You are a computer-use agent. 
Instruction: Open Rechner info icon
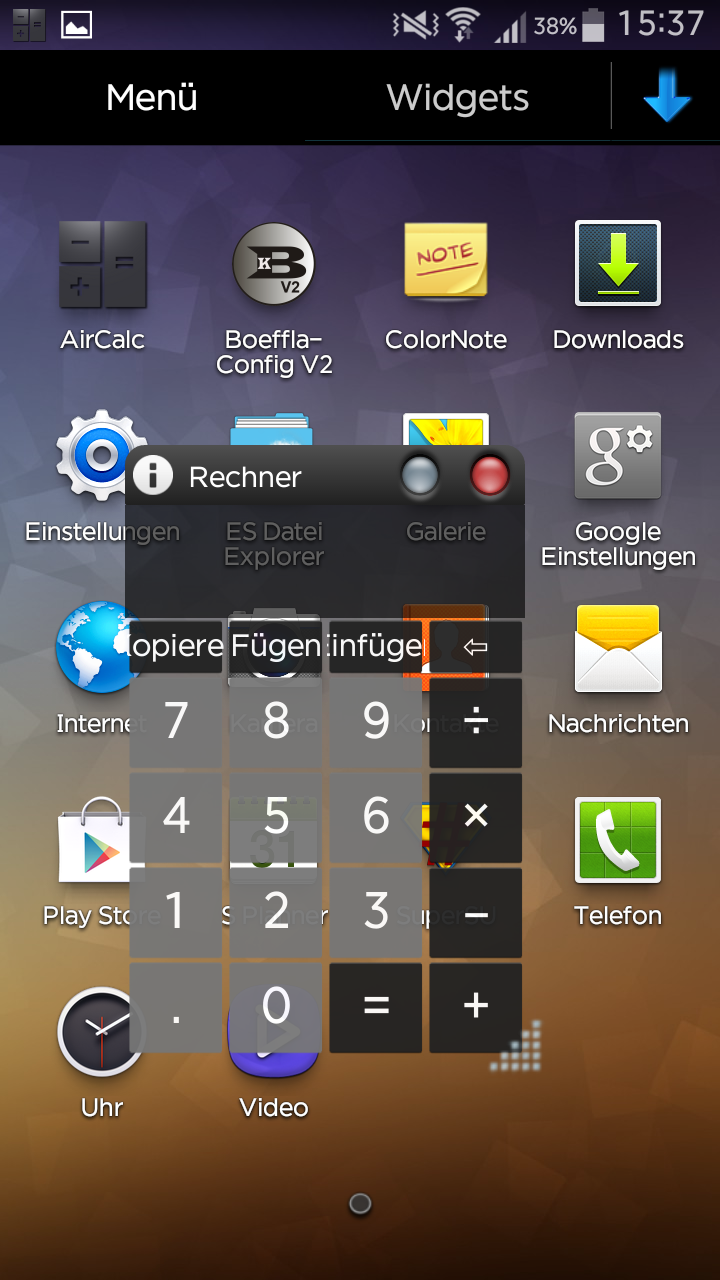pyautogui.click(x=153, y=476)
